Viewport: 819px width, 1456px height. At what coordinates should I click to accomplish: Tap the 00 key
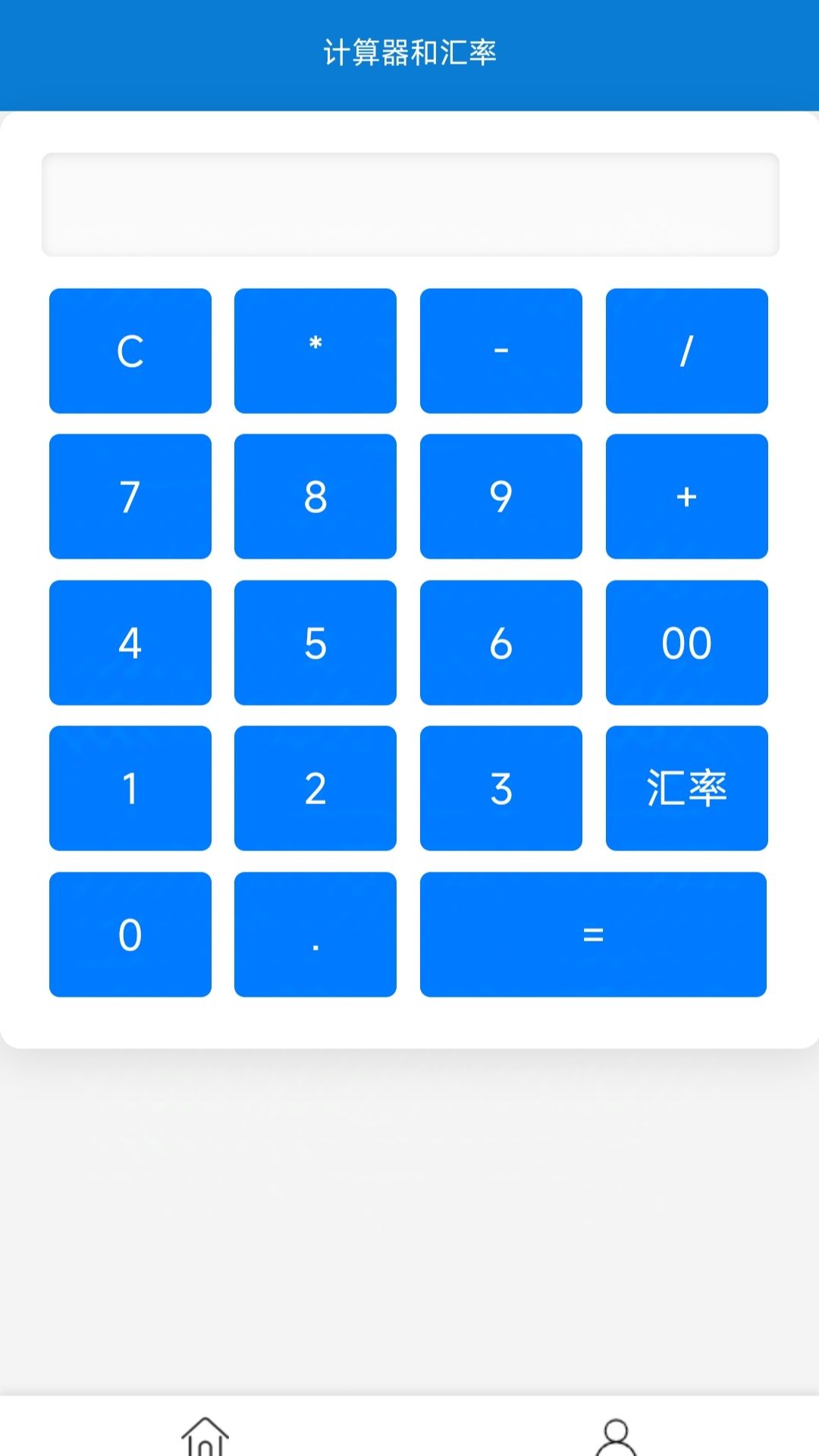687,643
